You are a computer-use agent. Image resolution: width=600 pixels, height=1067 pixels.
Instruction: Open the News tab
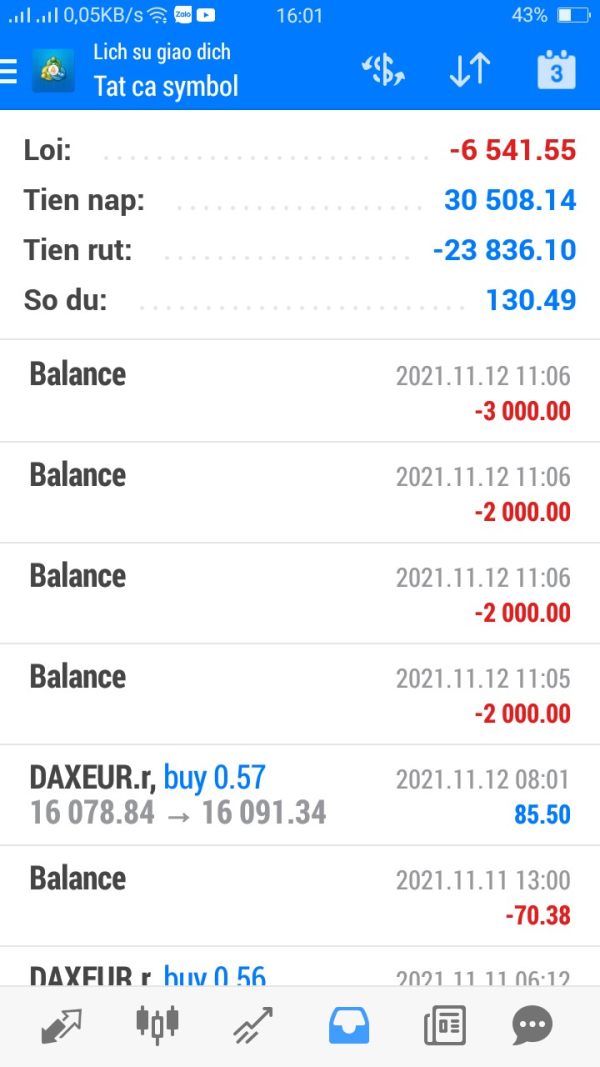[x=444, y=1025]
